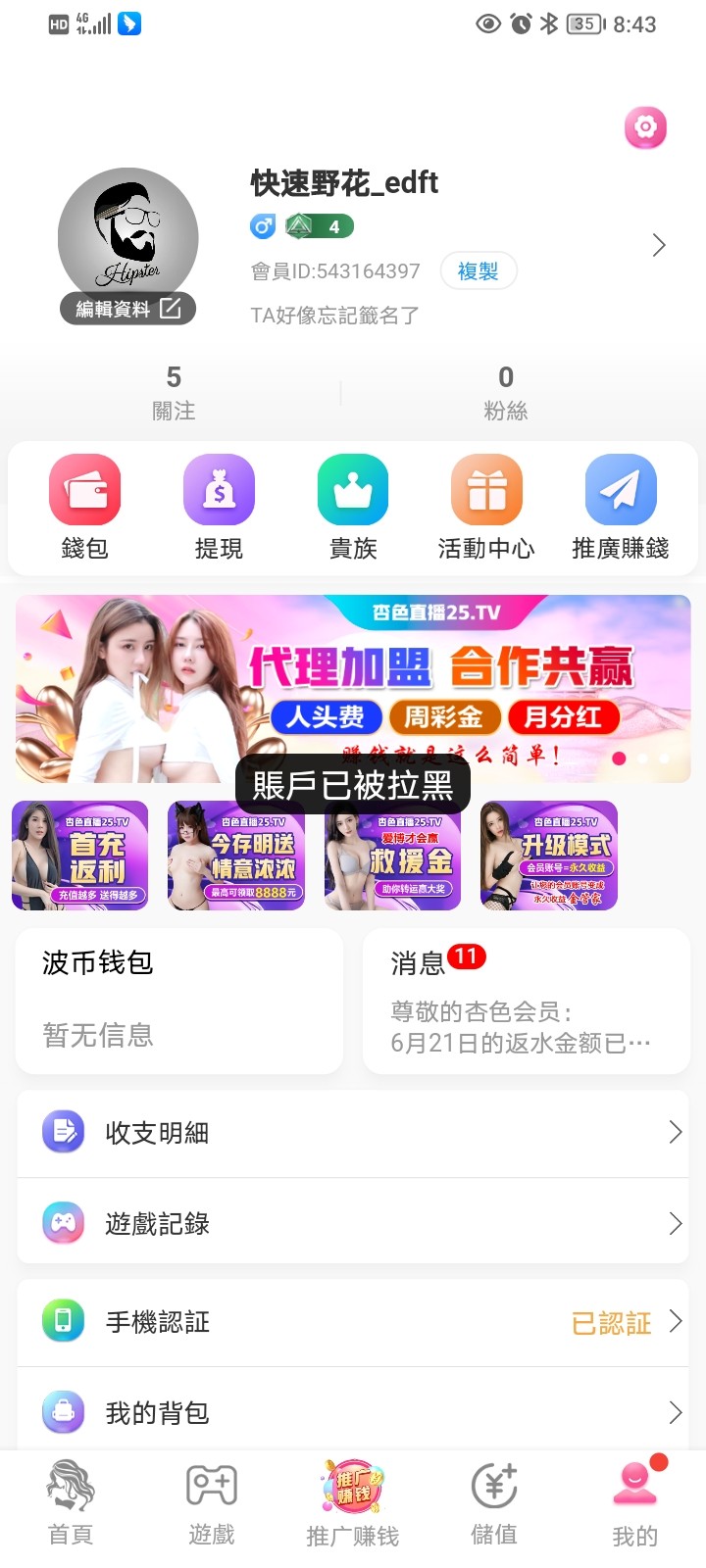Copy the member ID with 複製
Screen dimensions: 706x1568
pos(478,271)
